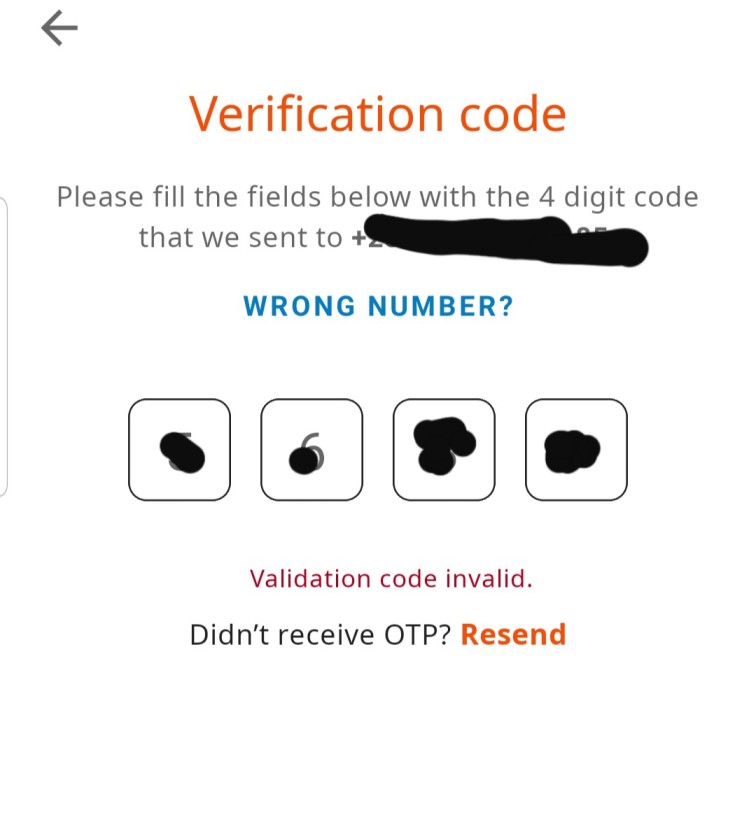Screen dimensions: 756x817
Task: Tap the WRONG NUMBER? link
Action: coord(378,306)
